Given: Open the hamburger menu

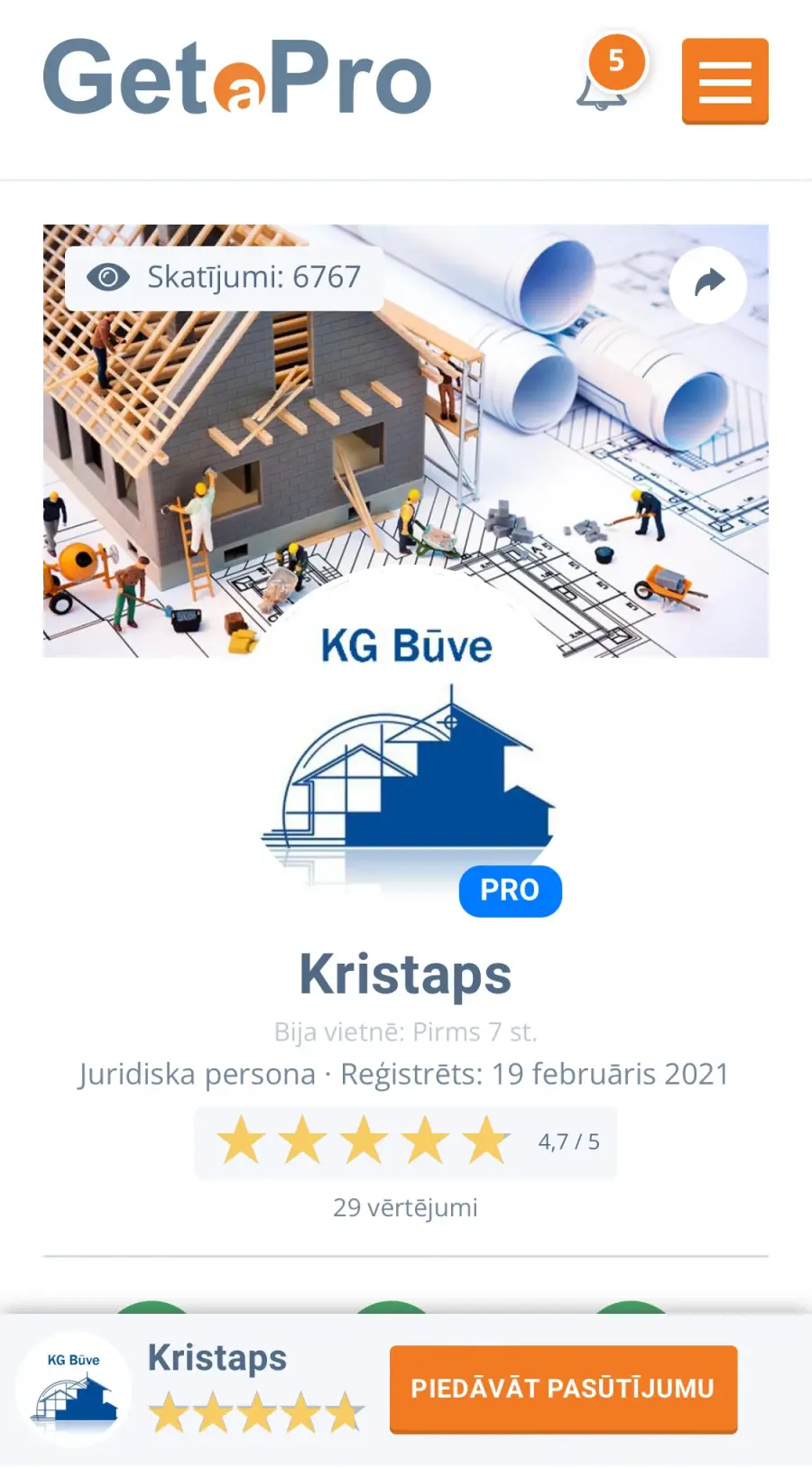Looking at the screenshot, I should pos(724,81).
